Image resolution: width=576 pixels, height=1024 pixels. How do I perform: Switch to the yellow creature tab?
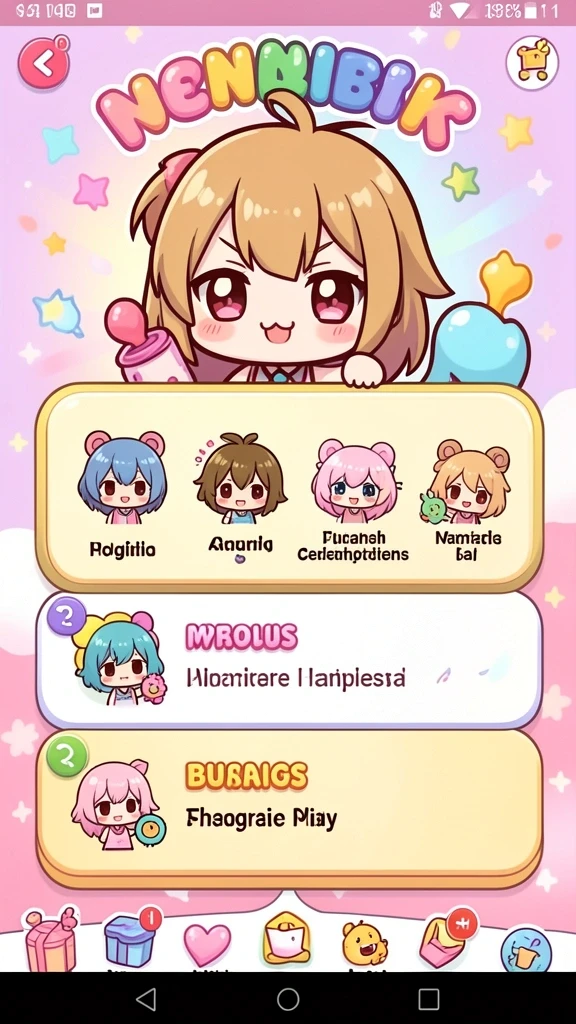point(364,943)
